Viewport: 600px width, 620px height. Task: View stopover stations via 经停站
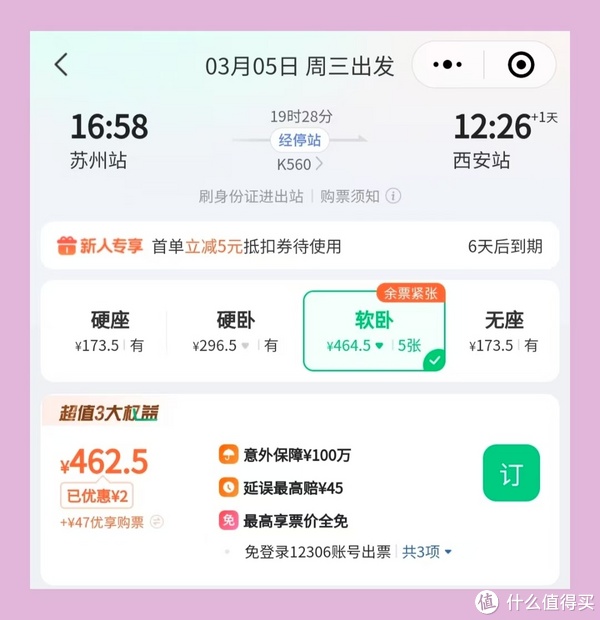tap(300, 140)
